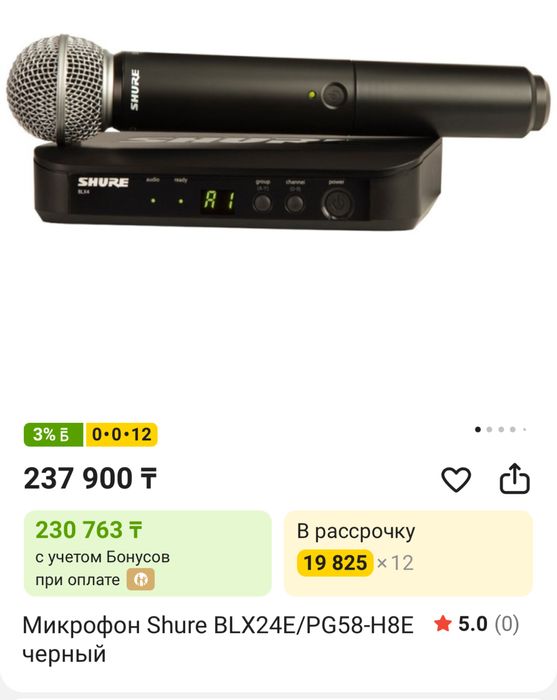Screen dimensions: 557x700
Task: Share this product listing
Action: pyautogui.click(x=514, y=479)
